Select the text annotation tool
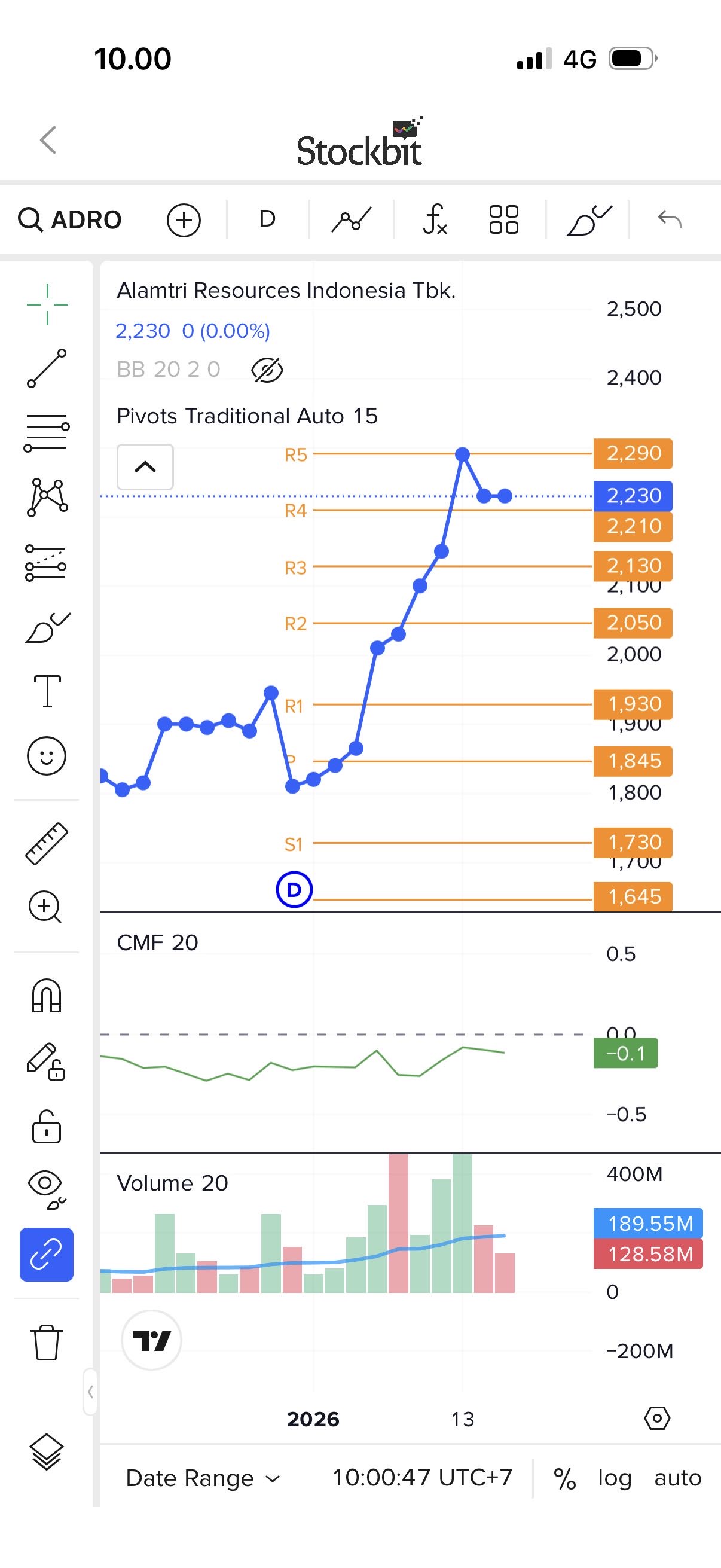The image size is (721, 1568). 47,691
